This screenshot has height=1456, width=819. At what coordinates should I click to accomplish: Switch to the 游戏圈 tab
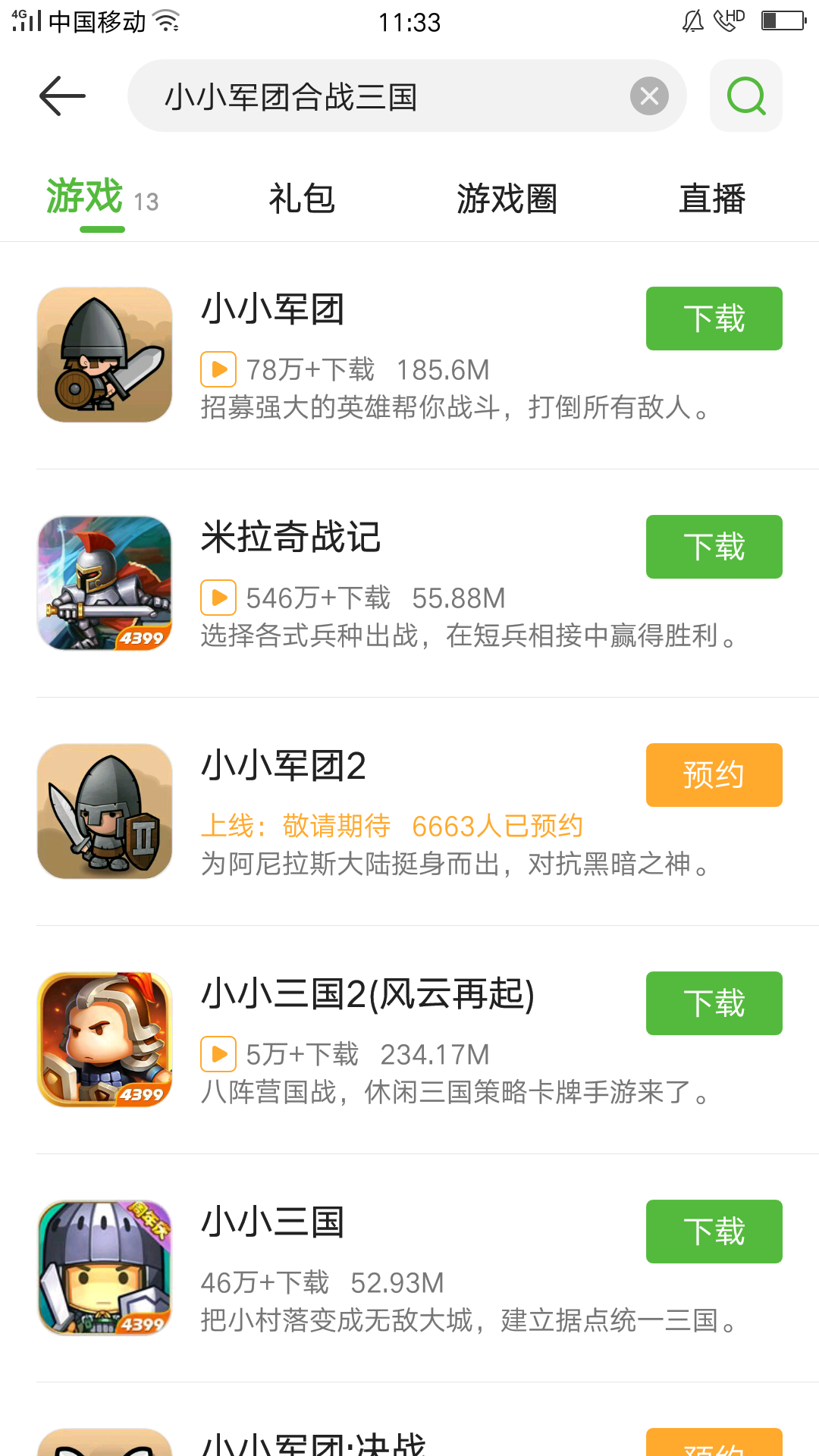(507, 199)
